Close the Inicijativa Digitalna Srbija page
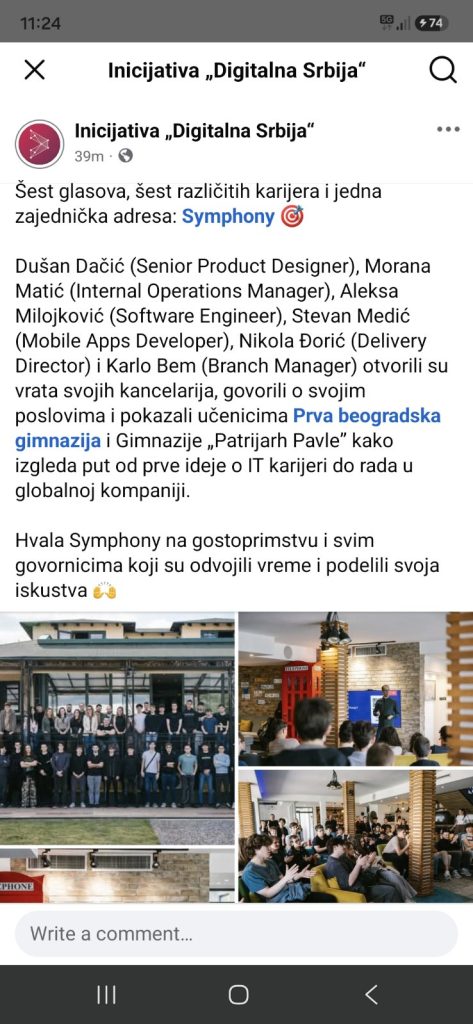Screen dimensions: 473x1024 [35, 70]
